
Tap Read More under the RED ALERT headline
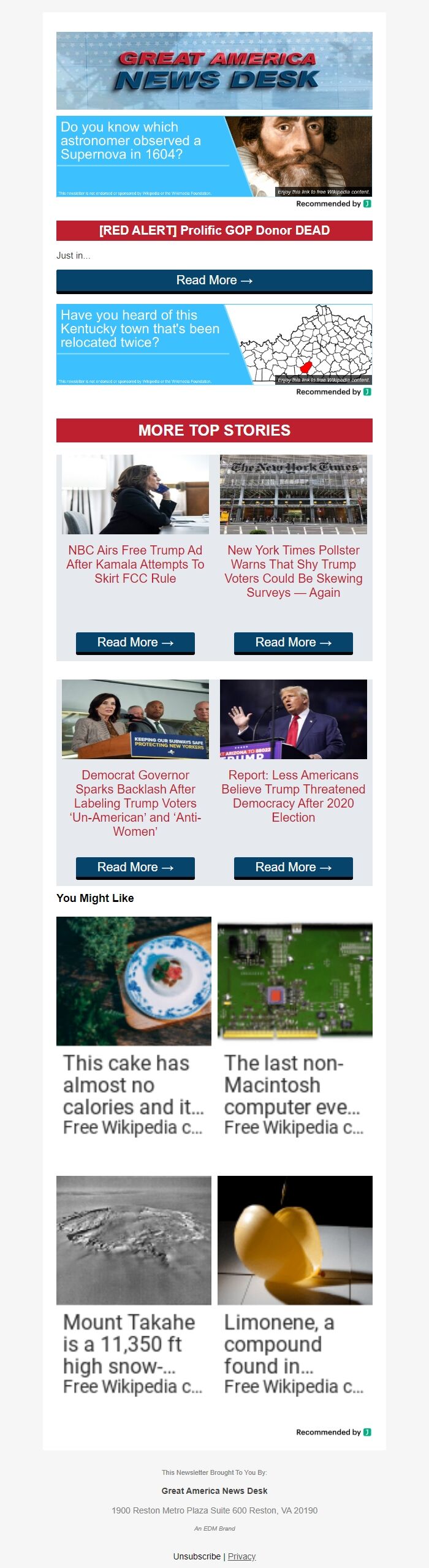214,281
